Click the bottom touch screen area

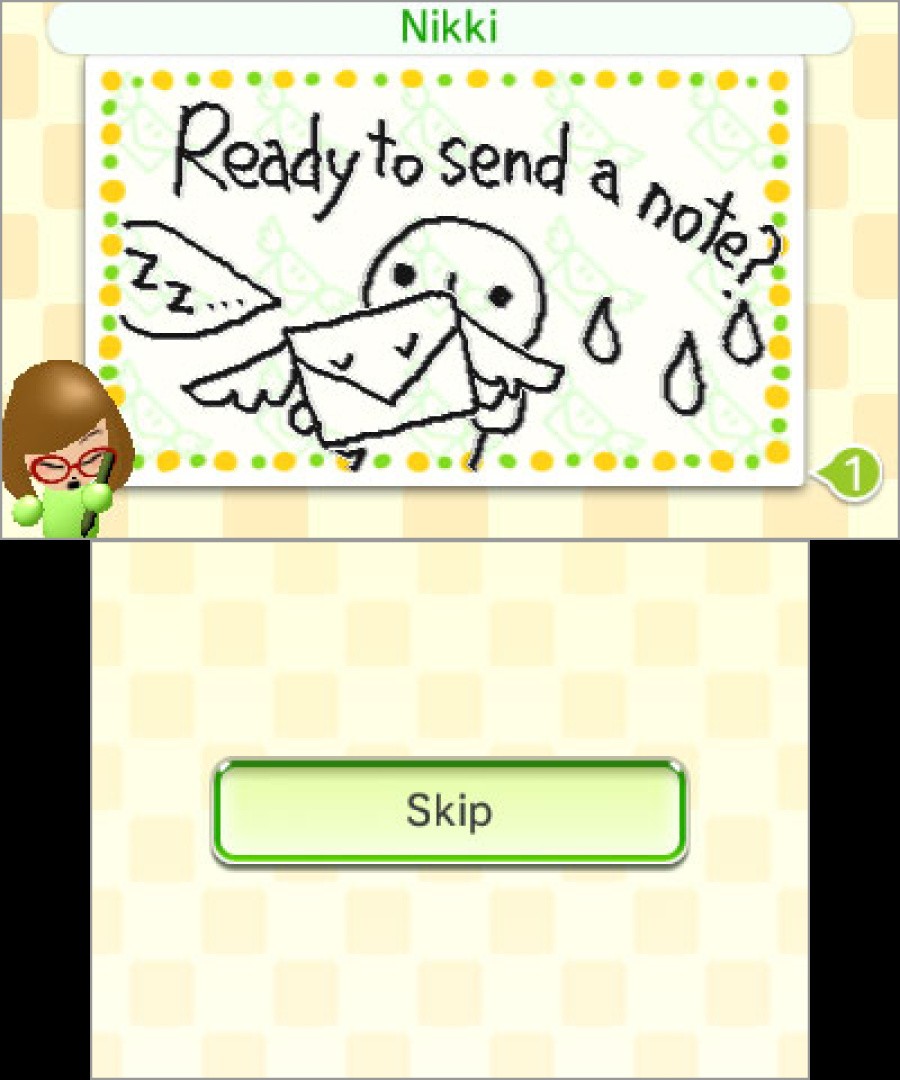(x=450, y=960)
